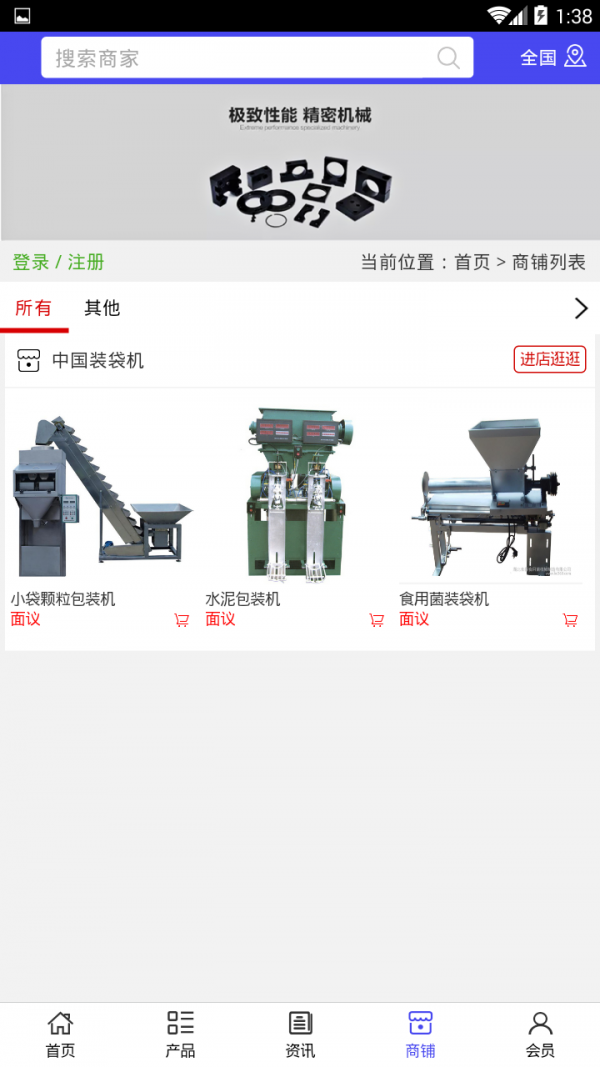600x1067 pixels.
Task: Add 小袋颗粒包装机 to cart
Action: [x=182, y=620]
